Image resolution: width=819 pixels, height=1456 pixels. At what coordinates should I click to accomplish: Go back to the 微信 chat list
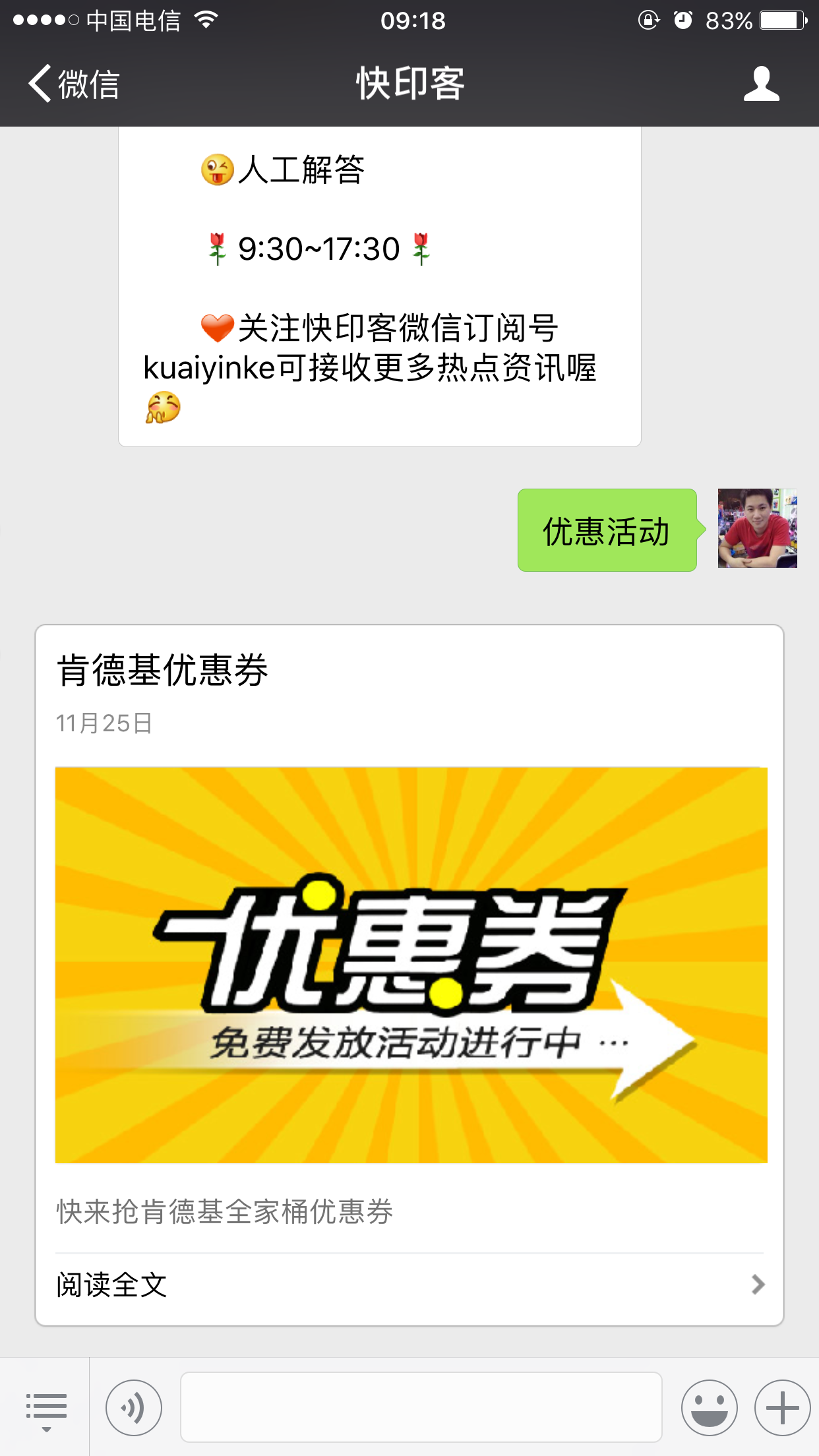[73, 84]
